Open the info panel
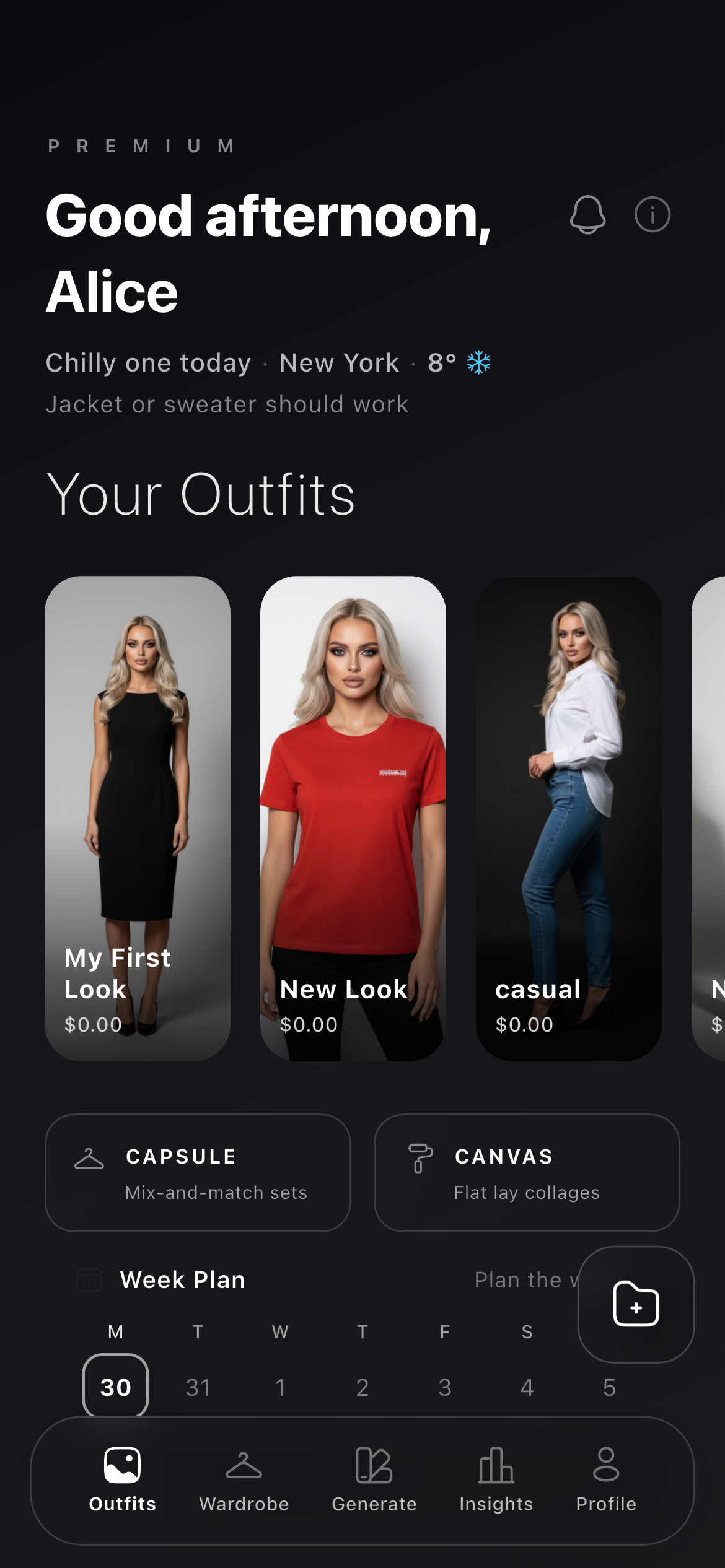This screenshot has height=1568, width=725. click(651, 215)
